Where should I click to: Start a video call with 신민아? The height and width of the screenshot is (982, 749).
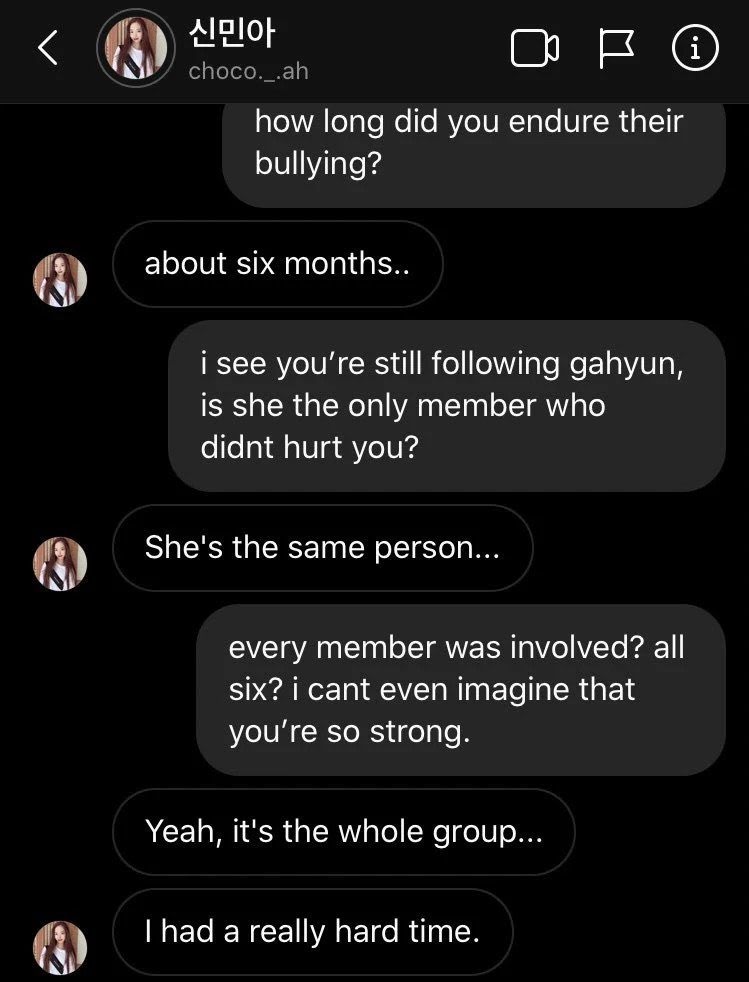pyautogui.click(x=534, y=48)
